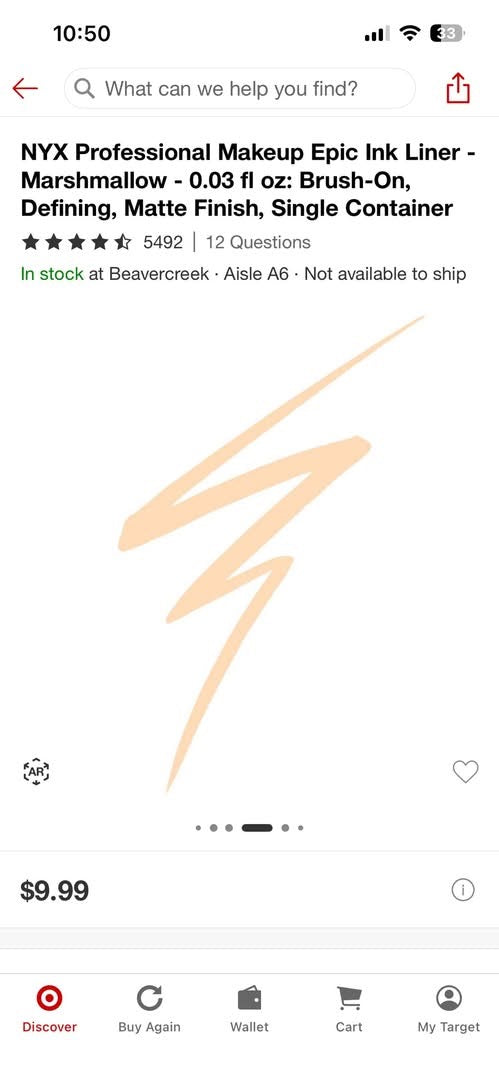This screenshot has width=499, height=1080.
Task: Open price info next to $9.99
Action: 463,890
